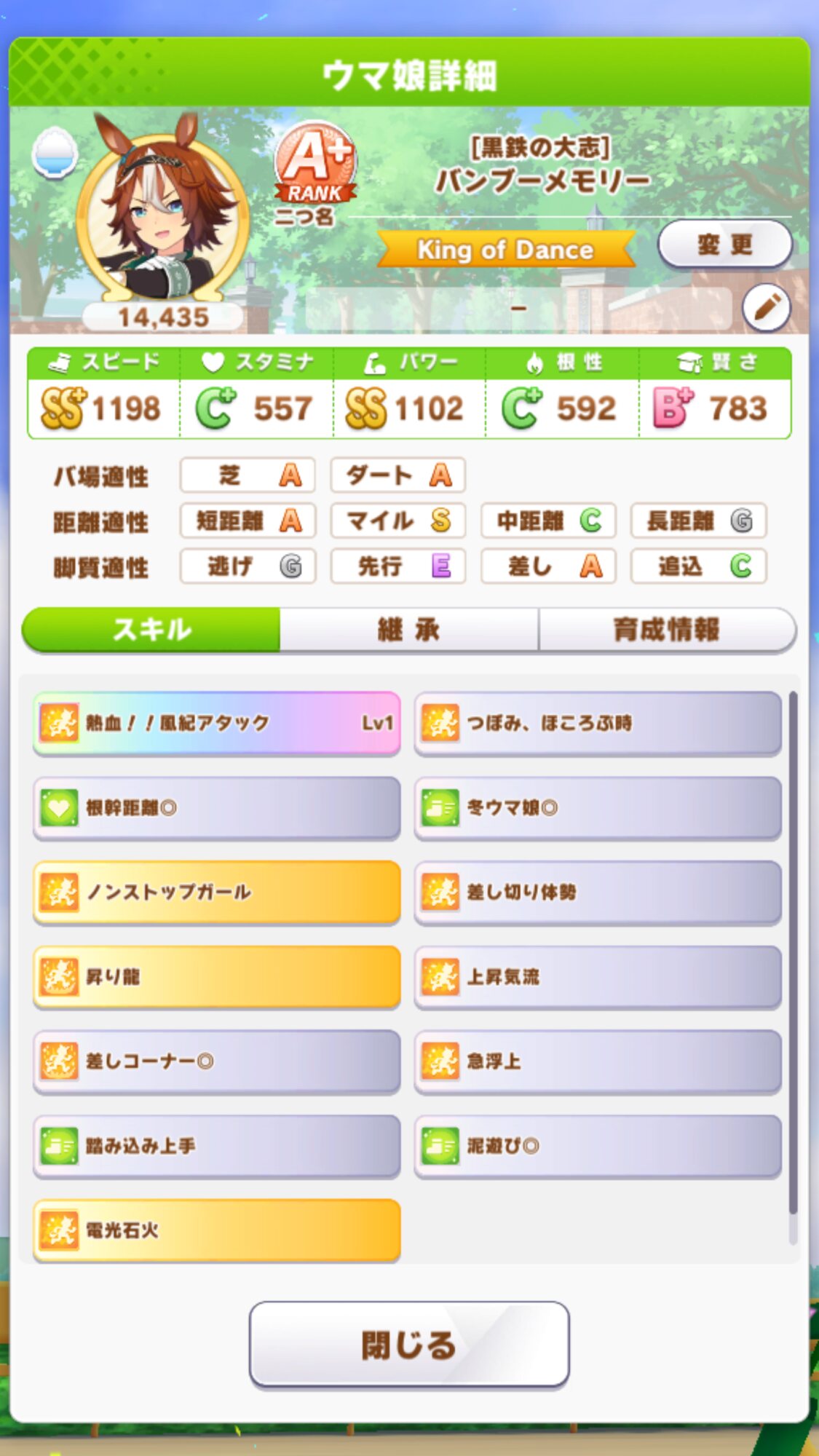Tap the 変更 button for the title
The height and width of the screenshot is (1456, 819).
pos(724,245)
